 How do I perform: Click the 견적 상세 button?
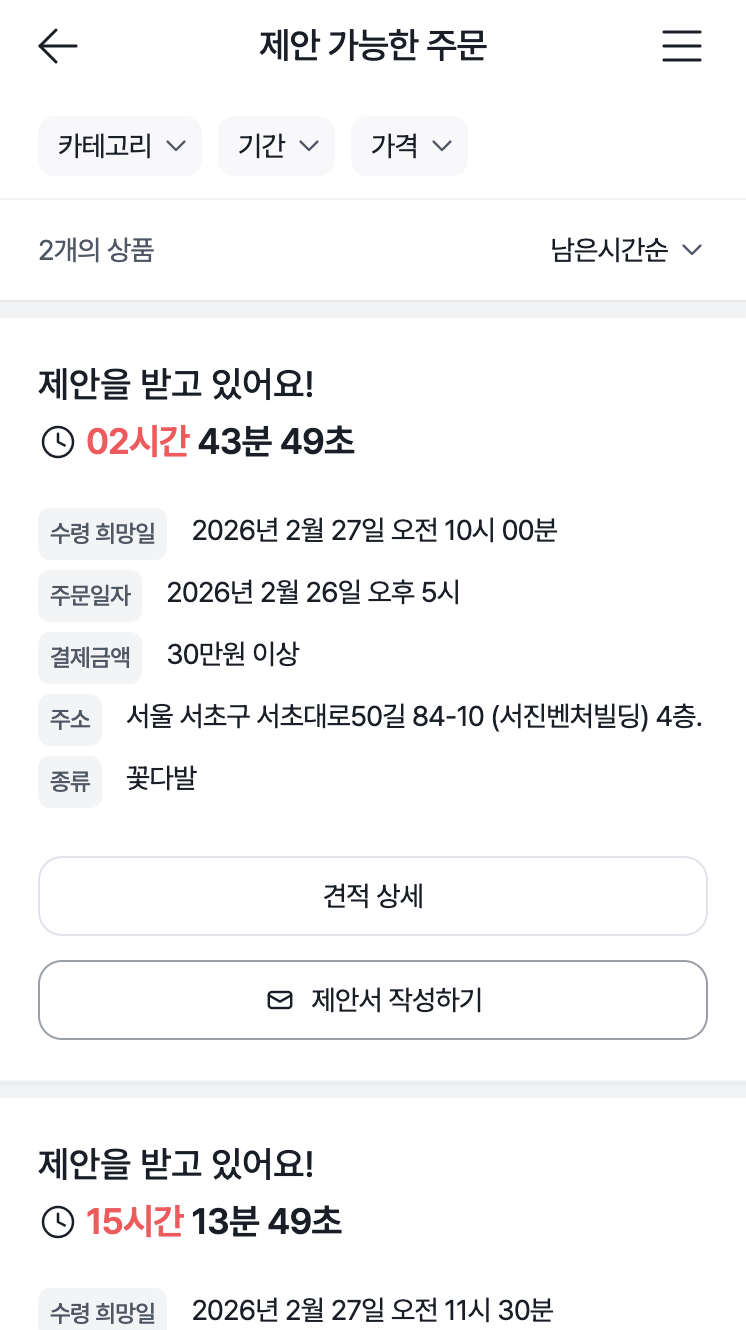pyautogui.click(x=372, y=896)
